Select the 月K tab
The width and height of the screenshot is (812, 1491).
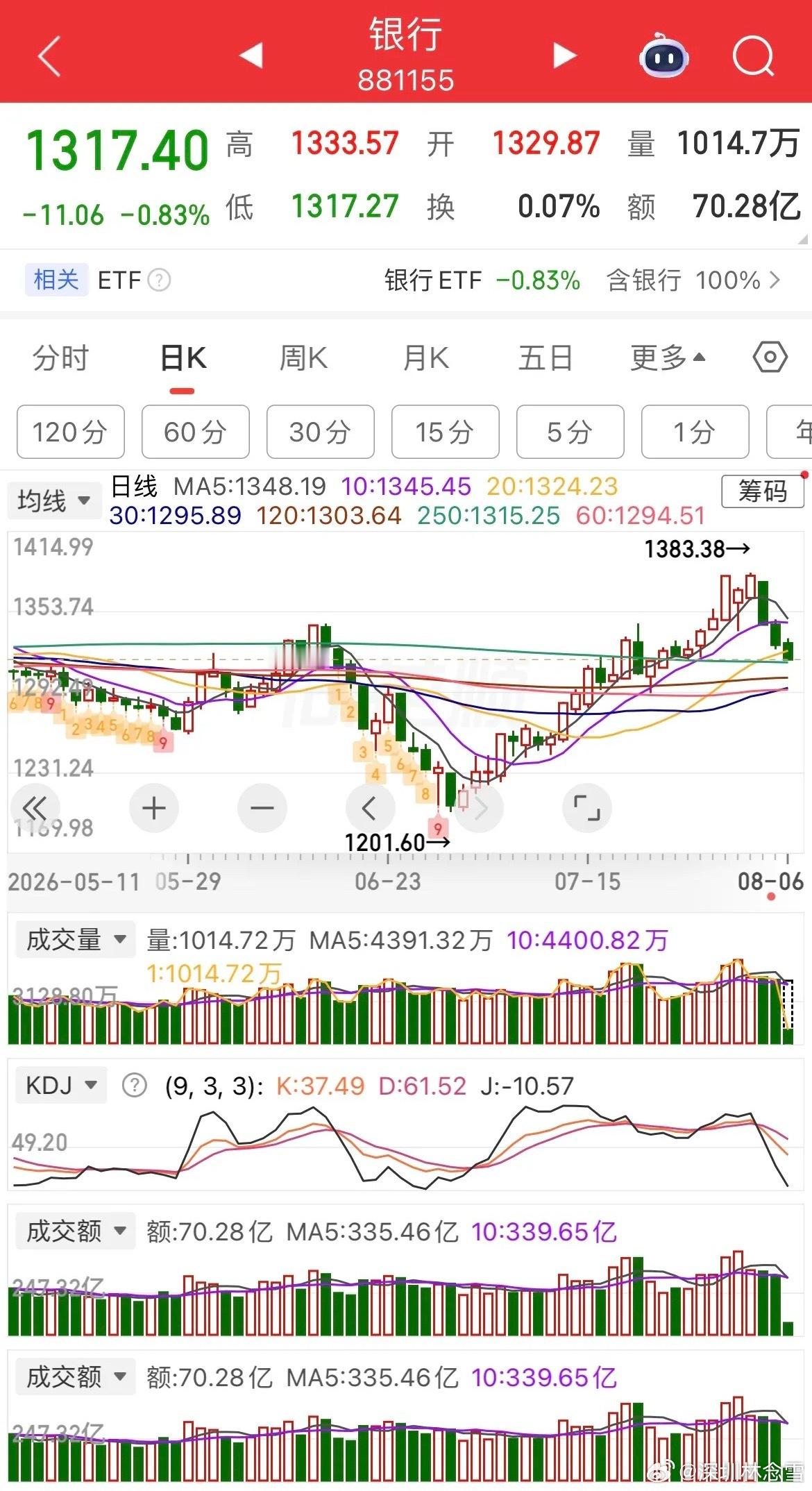[x=425, y=359]
